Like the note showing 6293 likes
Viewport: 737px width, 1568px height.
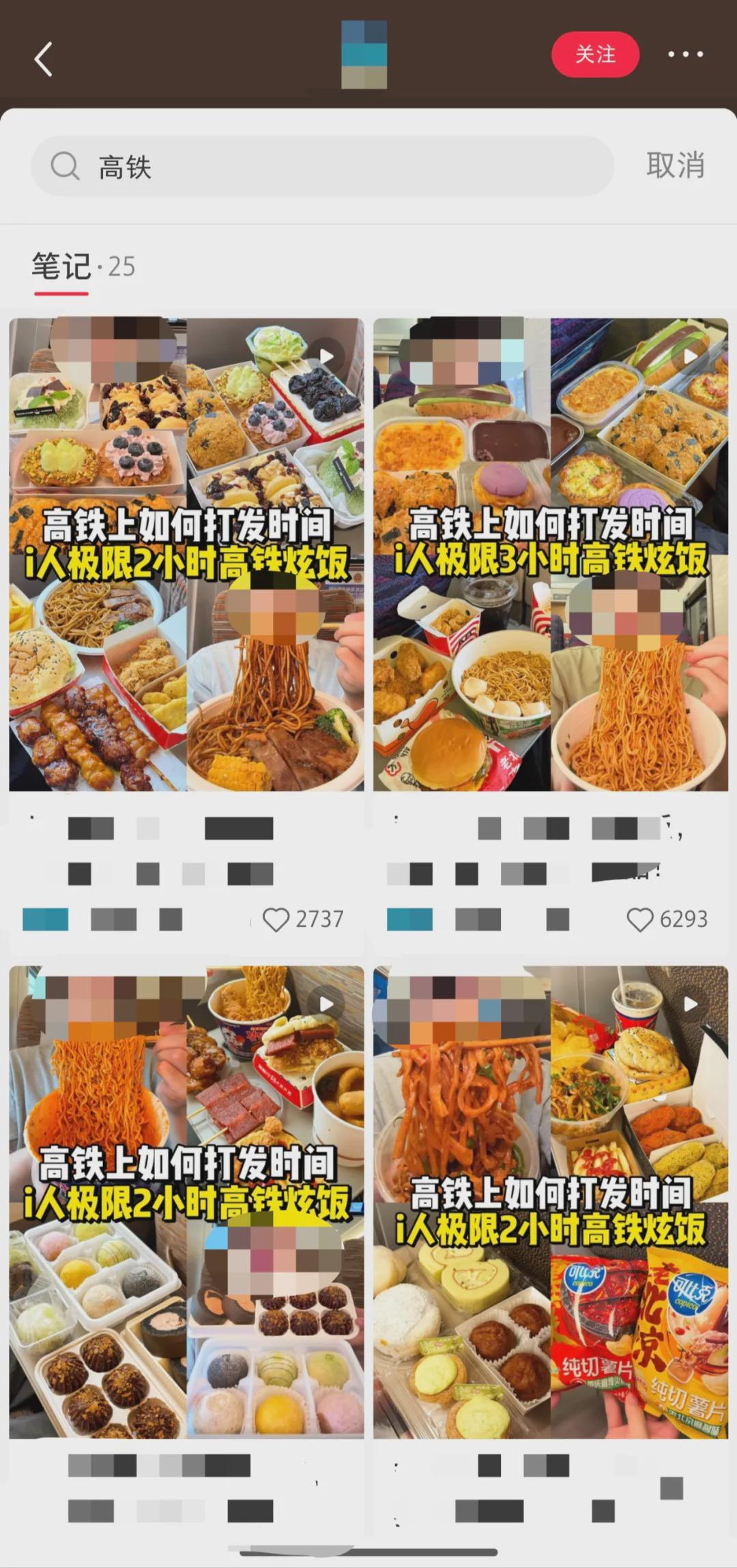pos(640,920)
